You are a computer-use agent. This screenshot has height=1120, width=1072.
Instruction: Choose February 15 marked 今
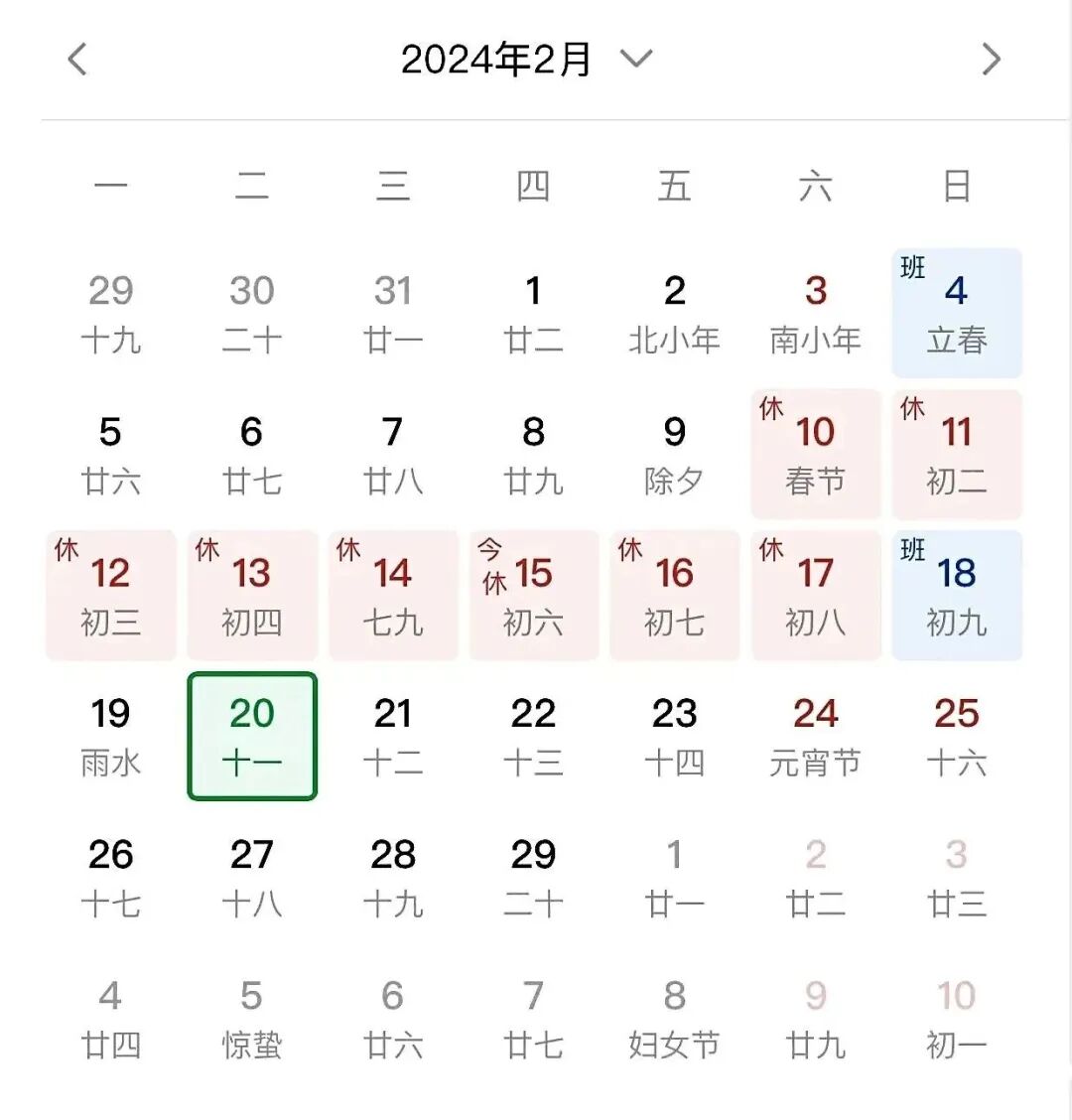(533, 595)
